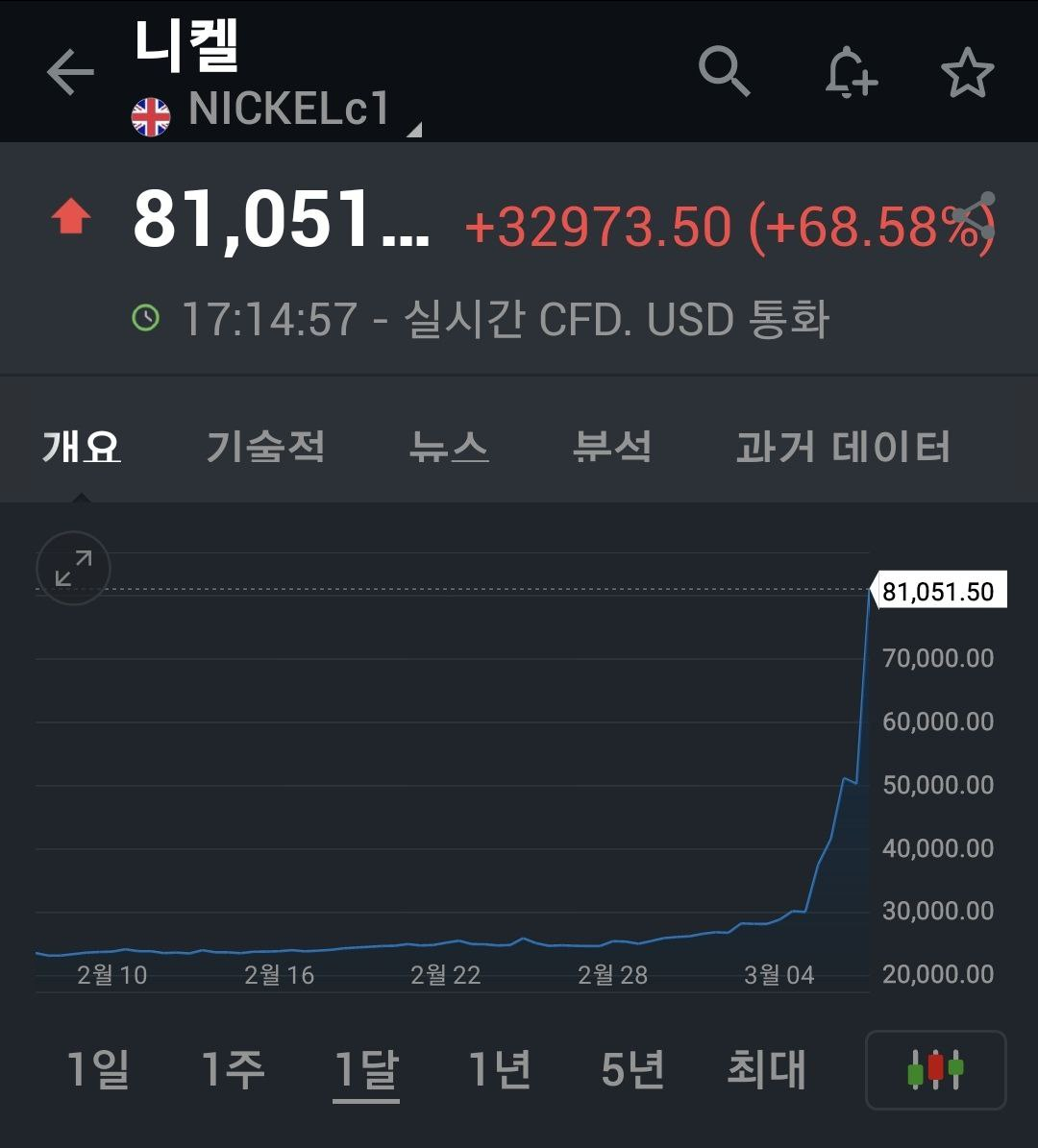Select the 1일 chart range
This screenshot has height=1148, width=1038.
coord(98,1069)
